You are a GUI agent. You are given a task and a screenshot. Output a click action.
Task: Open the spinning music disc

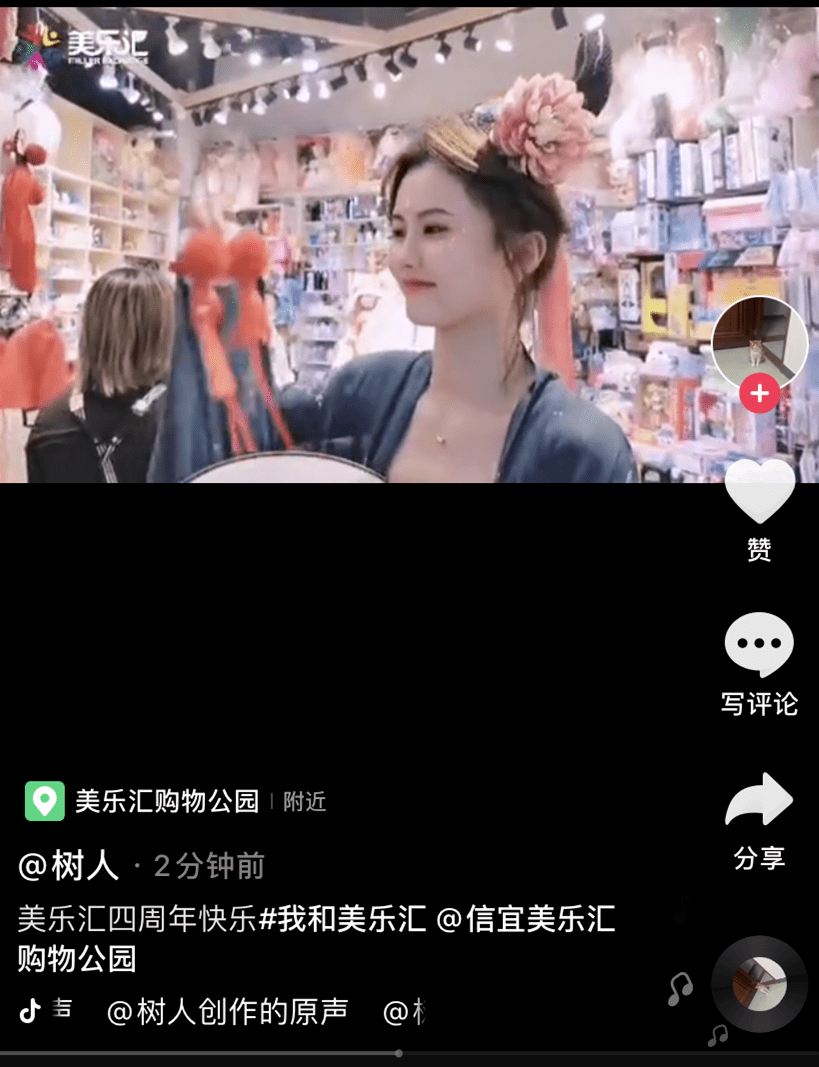click(x=759, y=984)
